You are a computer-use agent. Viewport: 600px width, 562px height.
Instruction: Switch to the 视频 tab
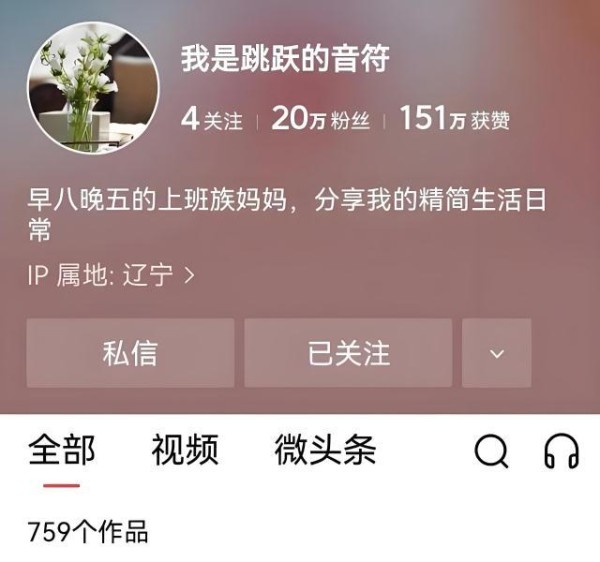pyautogui.click(x=185, y=451)
